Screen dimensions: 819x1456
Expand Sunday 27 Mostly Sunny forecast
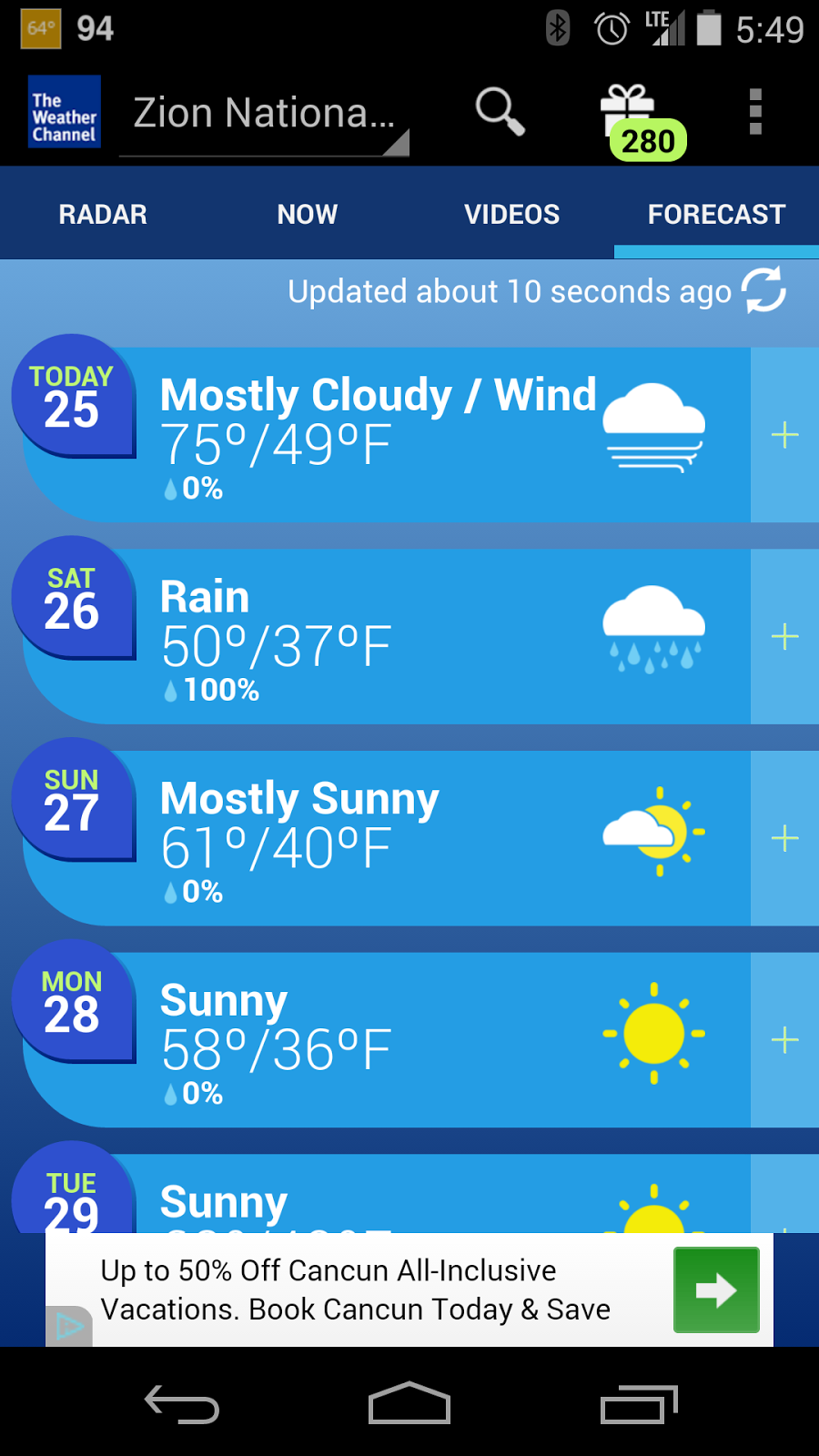pos(784,838)
